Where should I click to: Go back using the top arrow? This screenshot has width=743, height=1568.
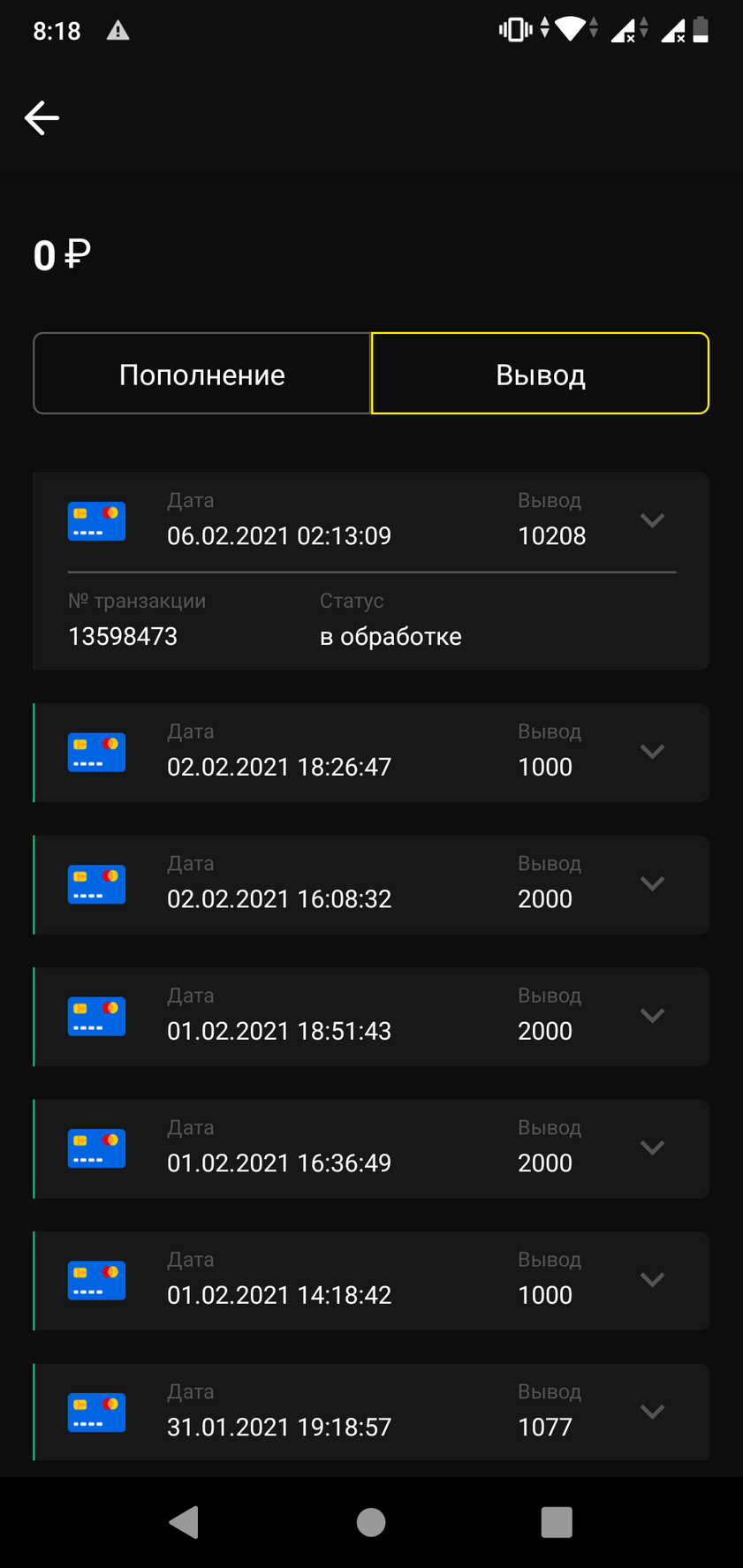[42, 117]
